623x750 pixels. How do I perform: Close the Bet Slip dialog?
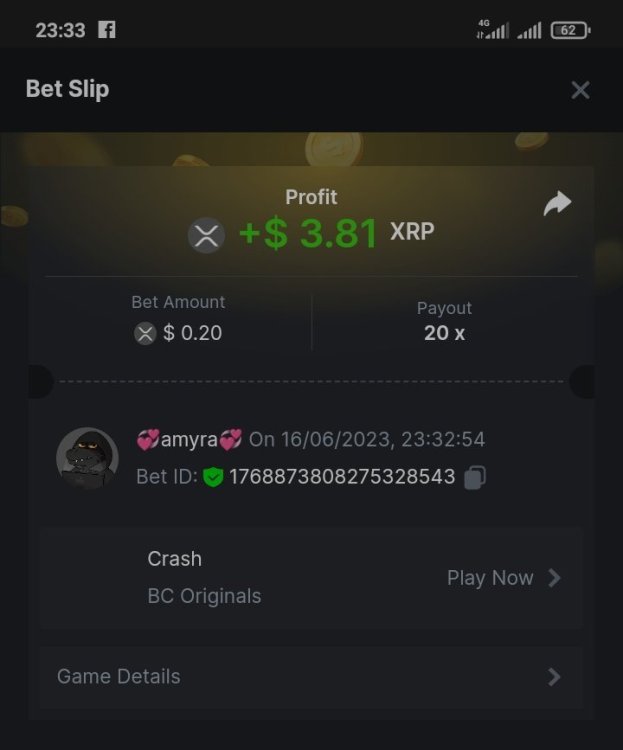[x=580, y=90]
